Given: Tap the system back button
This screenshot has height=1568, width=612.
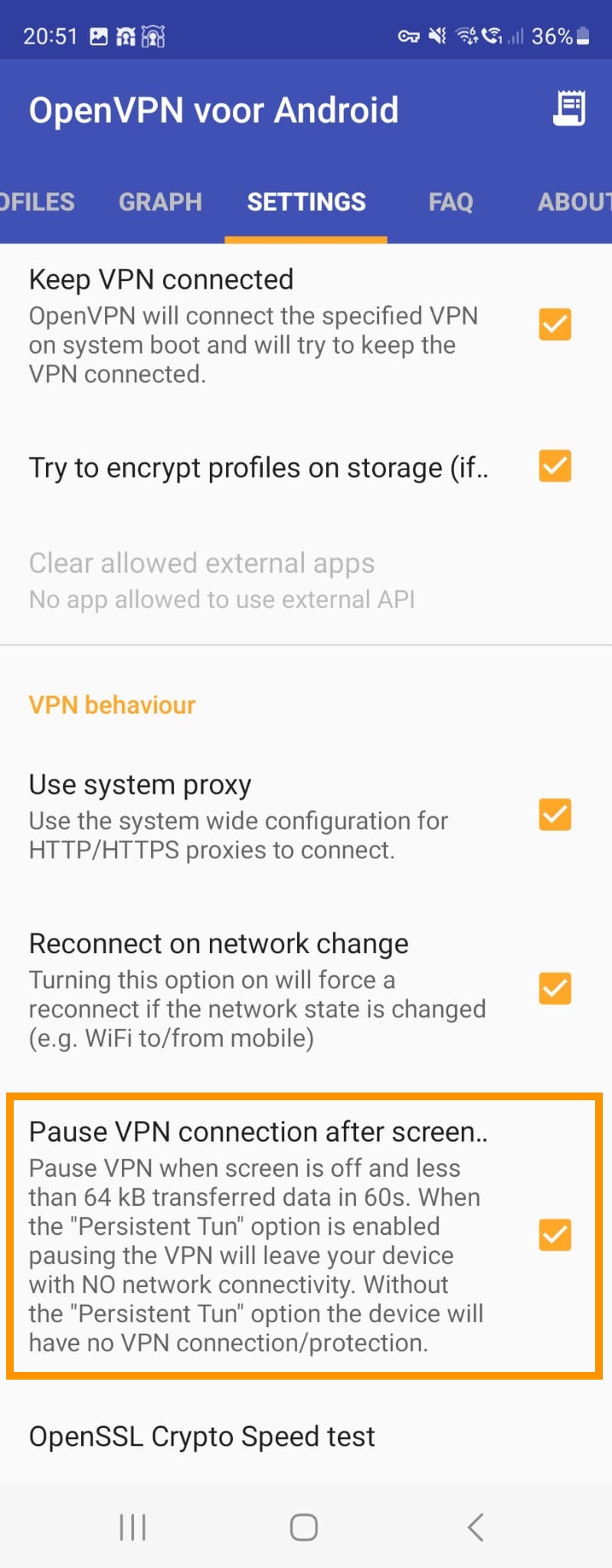Looking at the screenshot, I should pos(475,1527).
